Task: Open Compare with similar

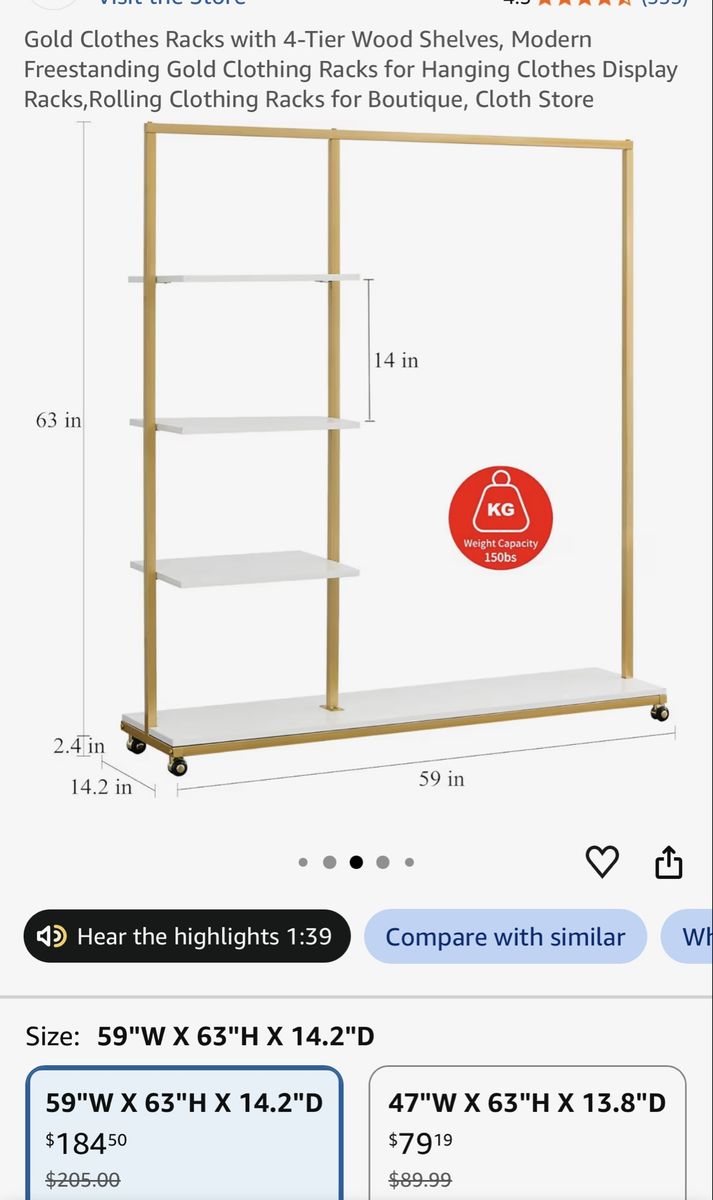Action: pos(505,937)
